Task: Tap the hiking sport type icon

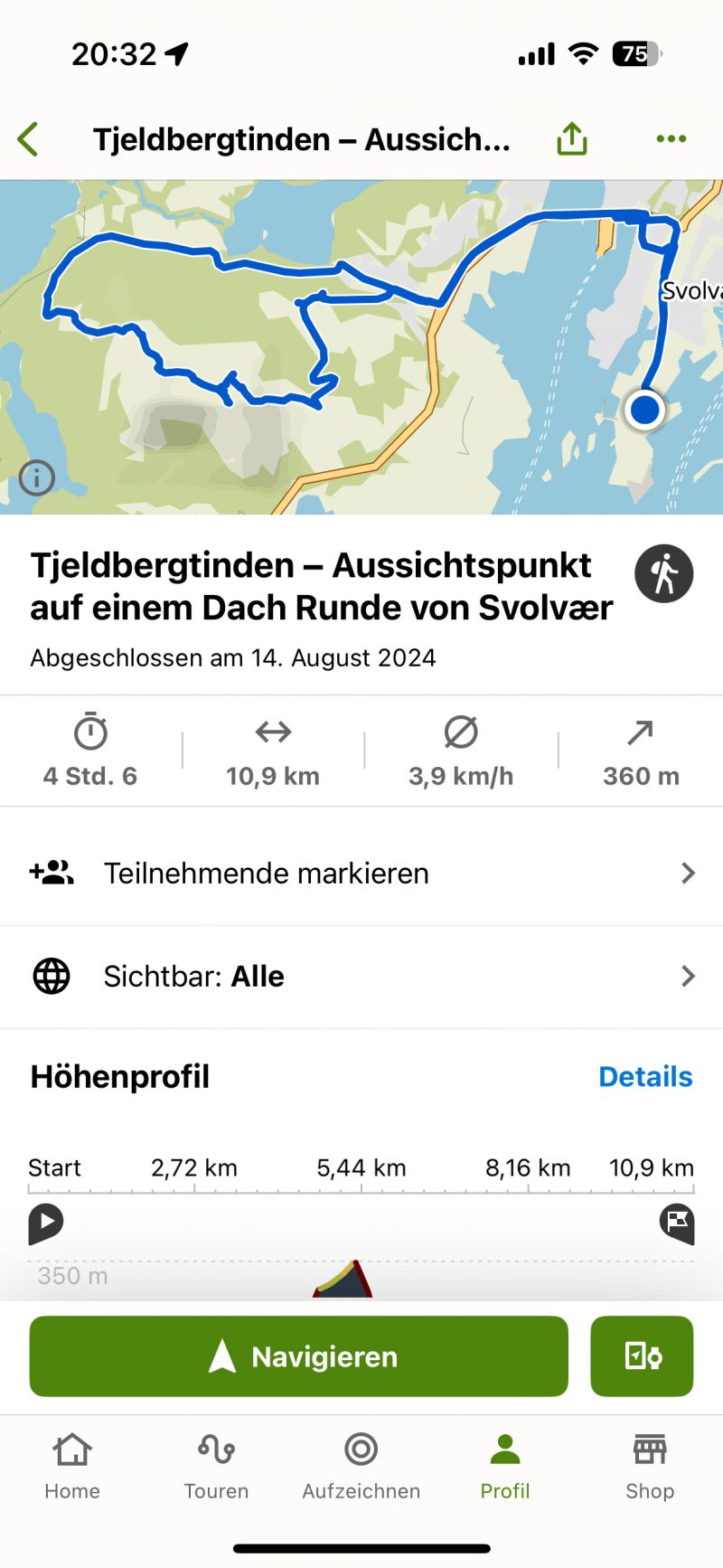Action: coord(664,574)
